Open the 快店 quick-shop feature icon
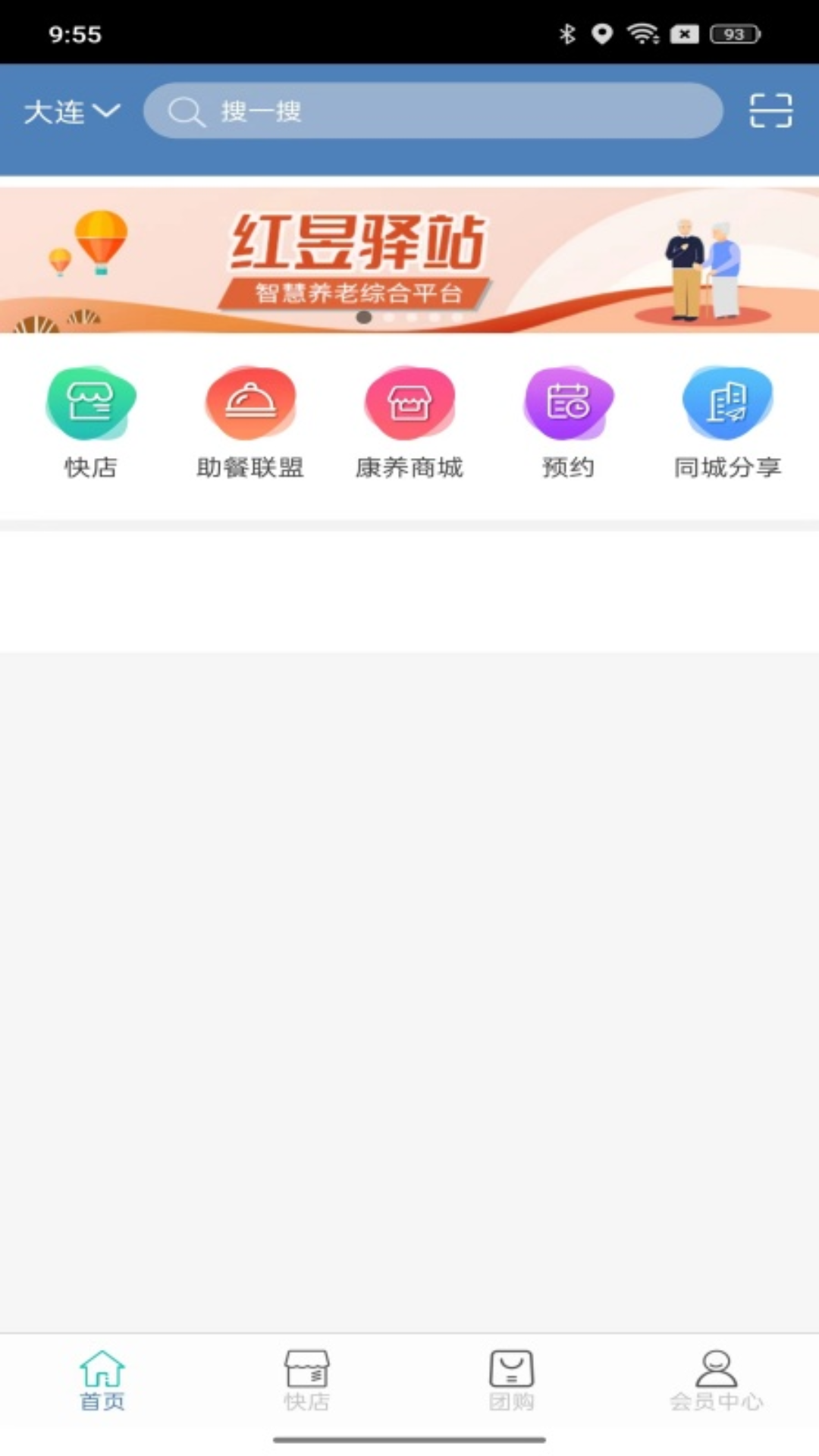819x1456 pixels. pyautogui.click(x=91, y=403)
